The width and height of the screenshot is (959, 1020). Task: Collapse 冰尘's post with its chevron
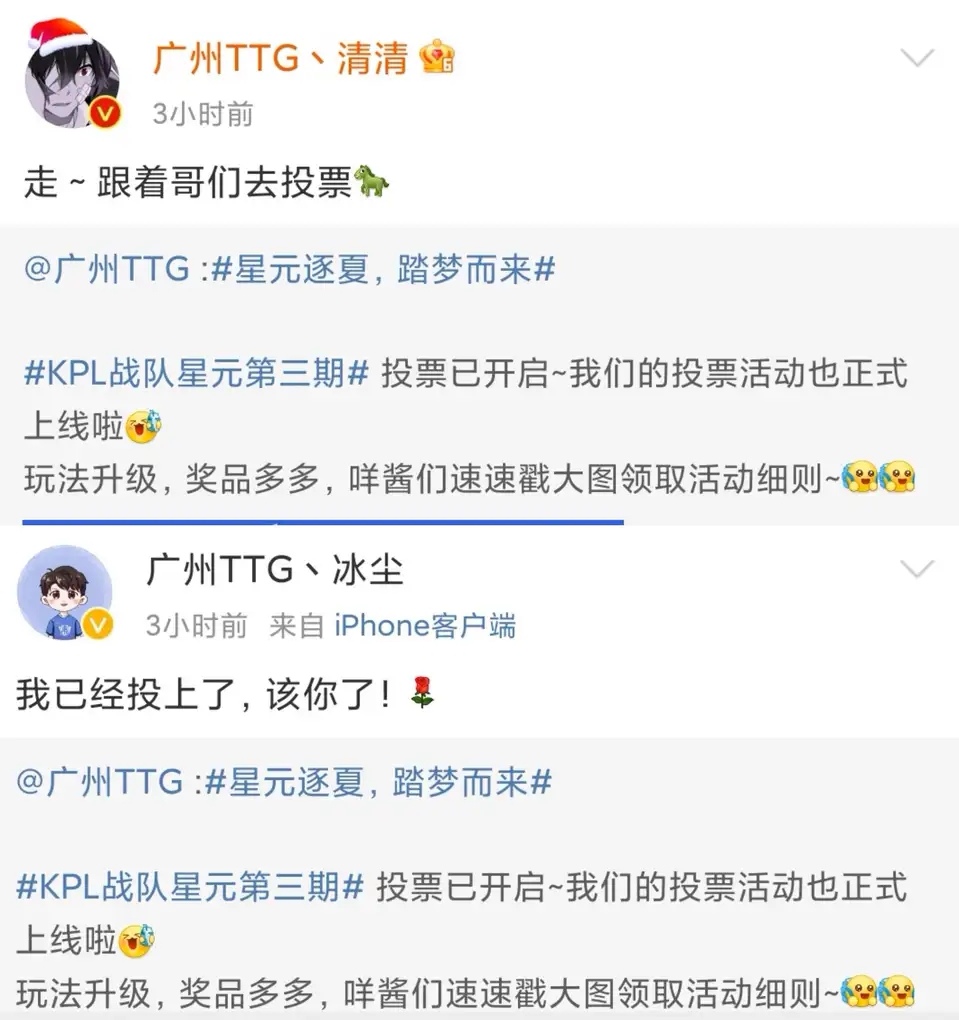point(915,570)
